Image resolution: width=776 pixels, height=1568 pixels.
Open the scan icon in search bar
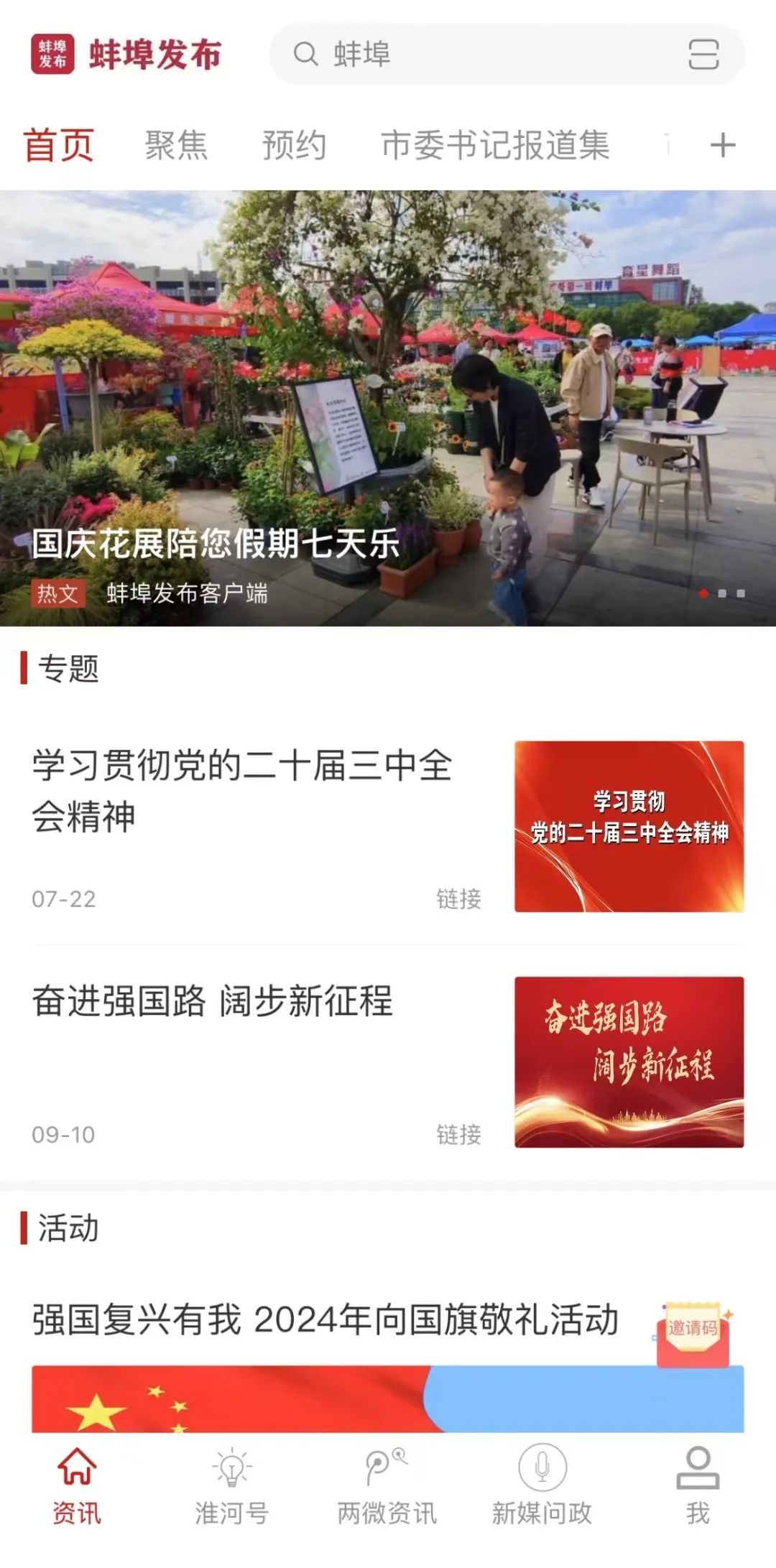tap(703, 55)
